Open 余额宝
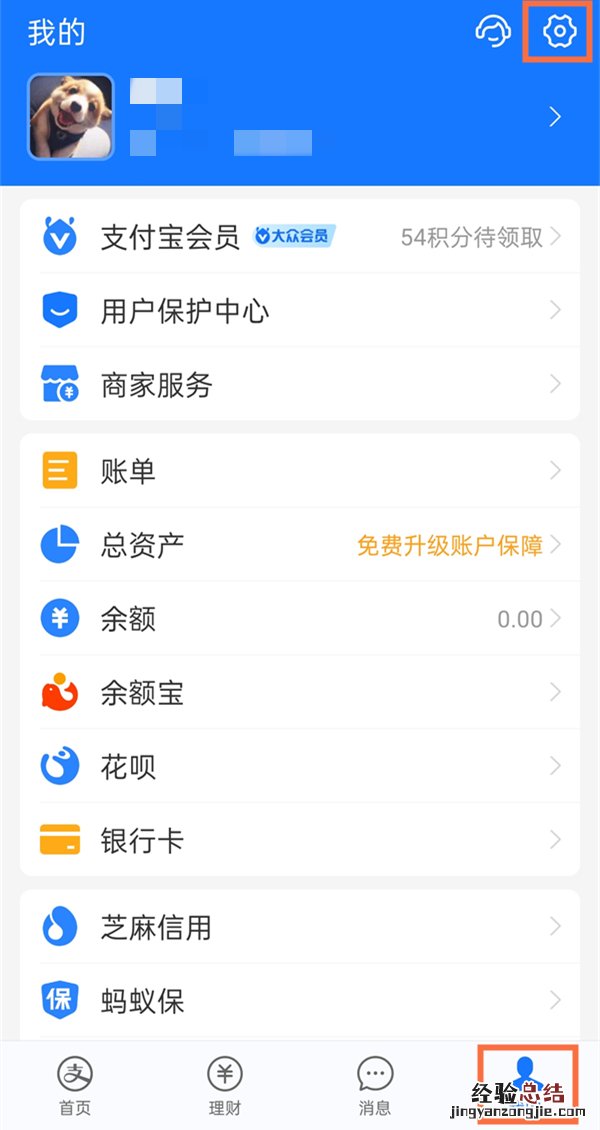600x1130 pixels. [300, 693]
